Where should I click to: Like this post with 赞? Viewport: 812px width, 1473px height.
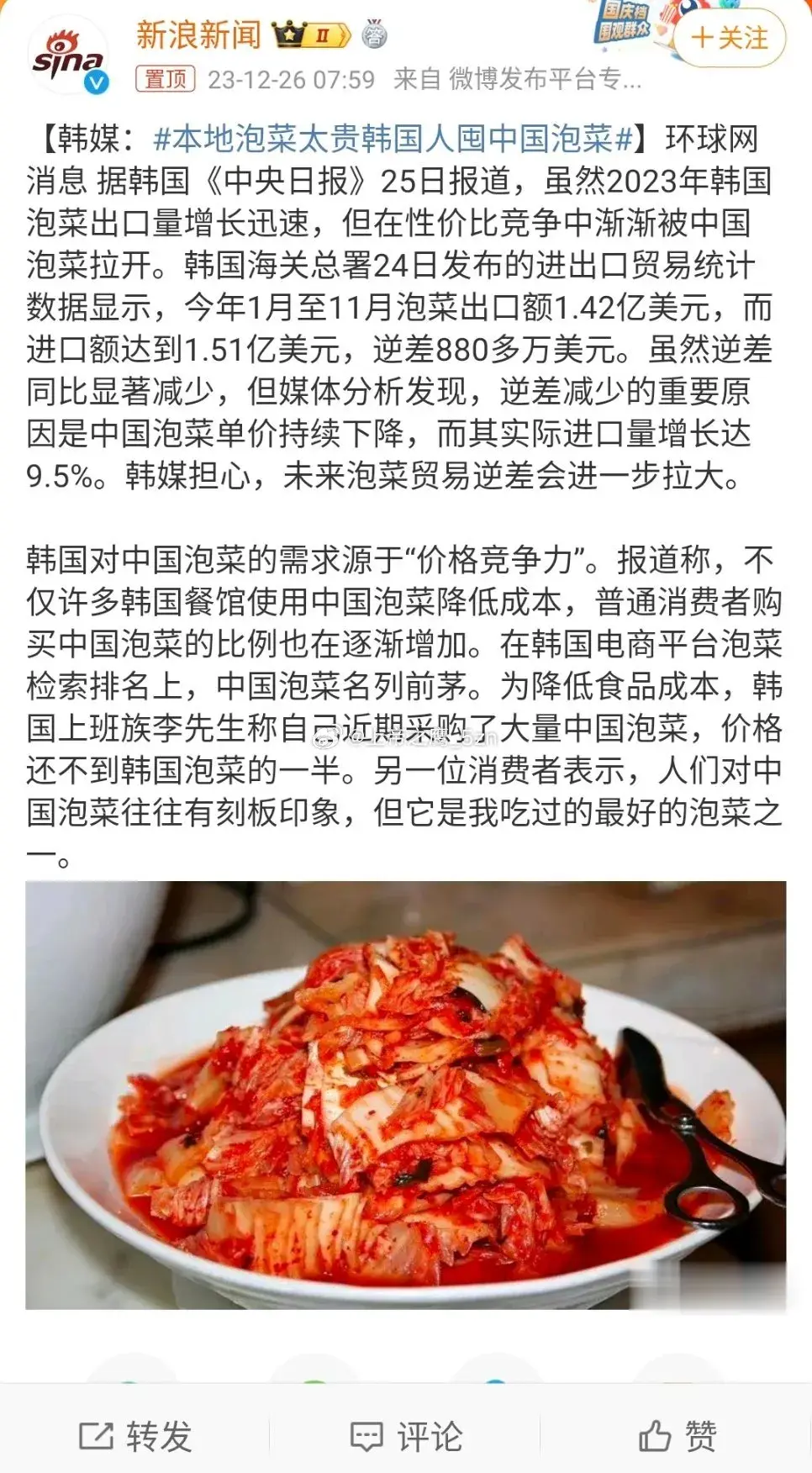(678, 1435)
